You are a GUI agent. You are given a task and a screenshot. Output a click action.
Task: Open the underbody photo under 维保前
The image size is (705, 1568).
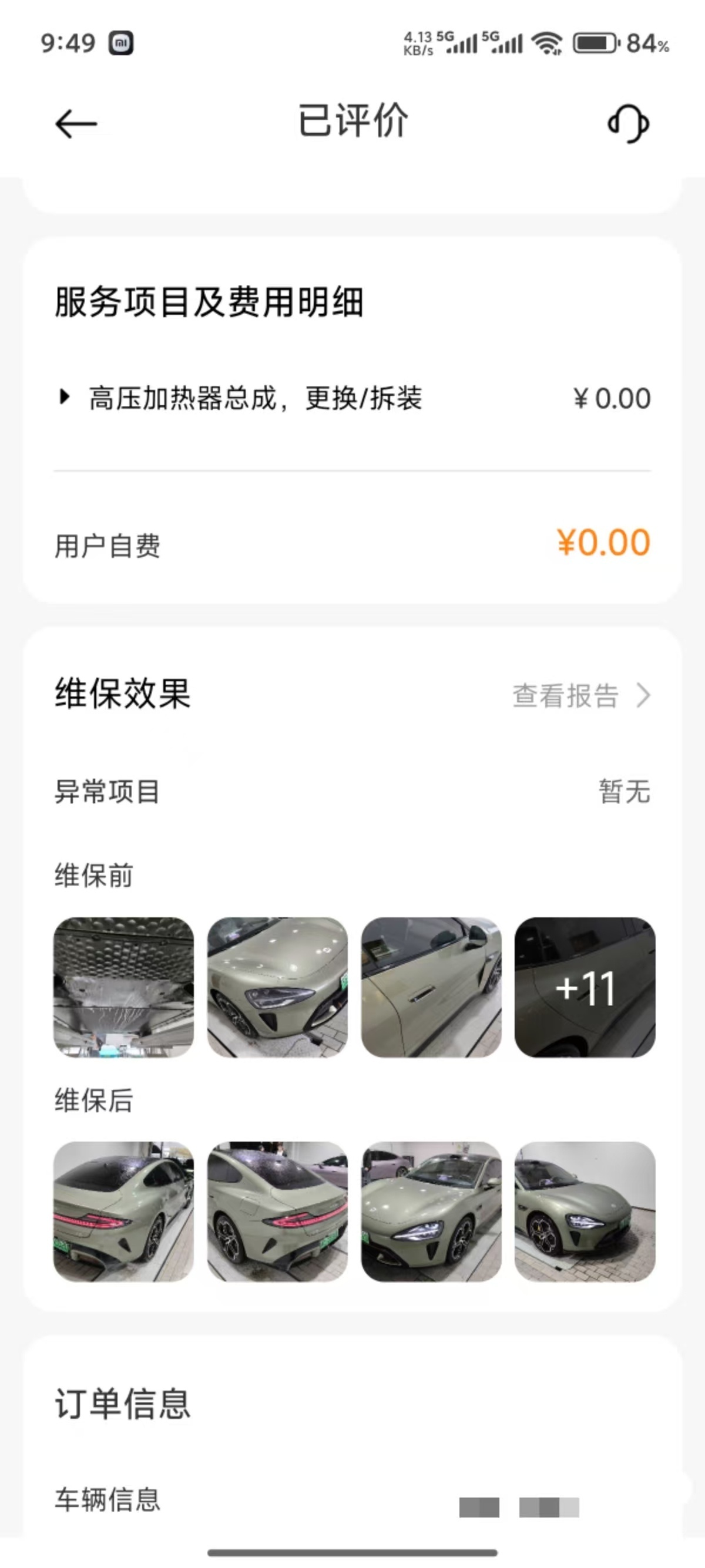123,987
